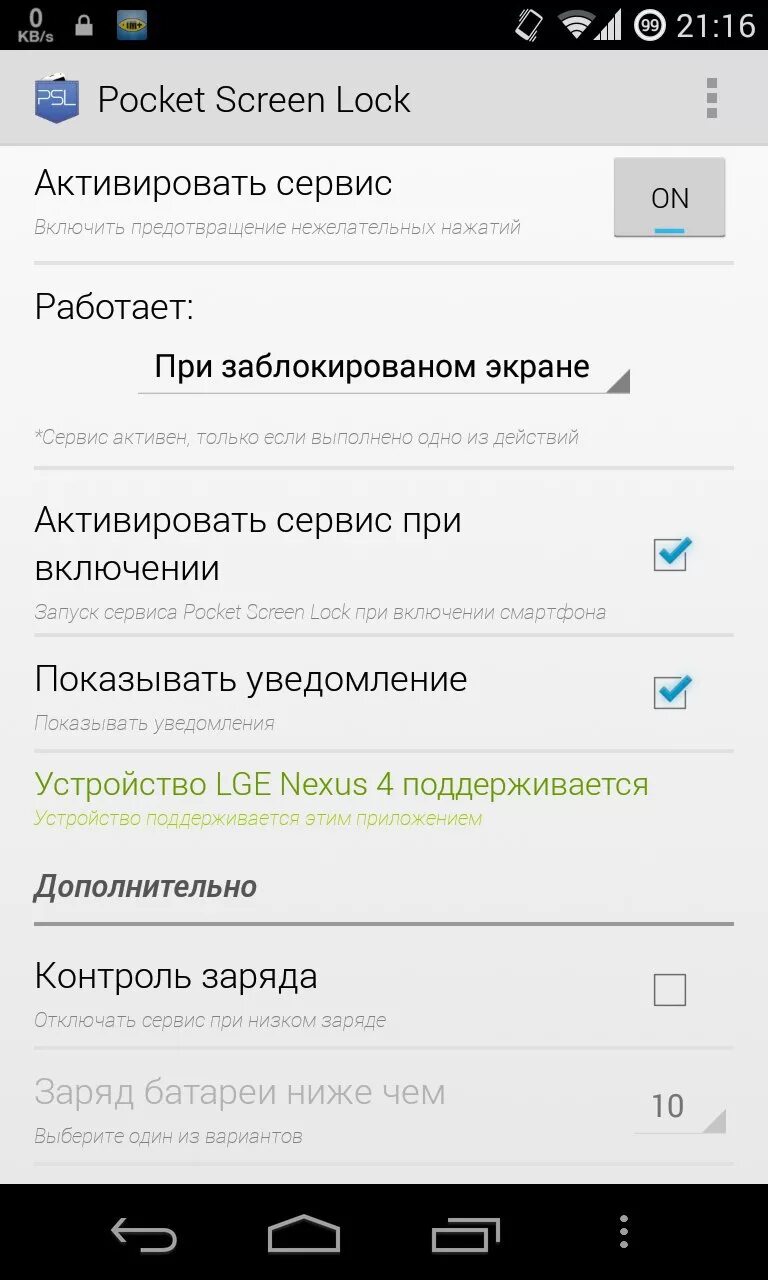Tap the Home navigation button
Viewport: 768px width, 1280px height.
(302, 1232)
